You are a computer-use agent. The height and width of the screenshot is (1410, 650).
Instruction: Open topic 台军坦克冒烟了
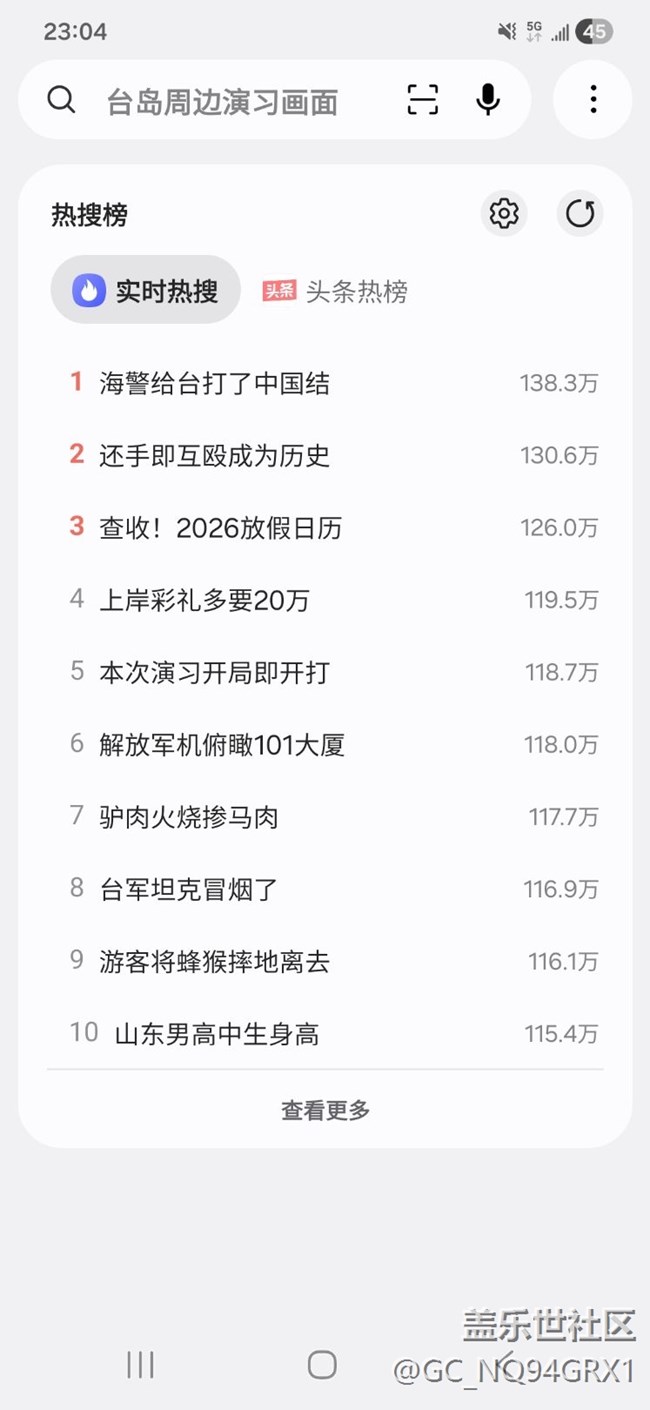188,889
